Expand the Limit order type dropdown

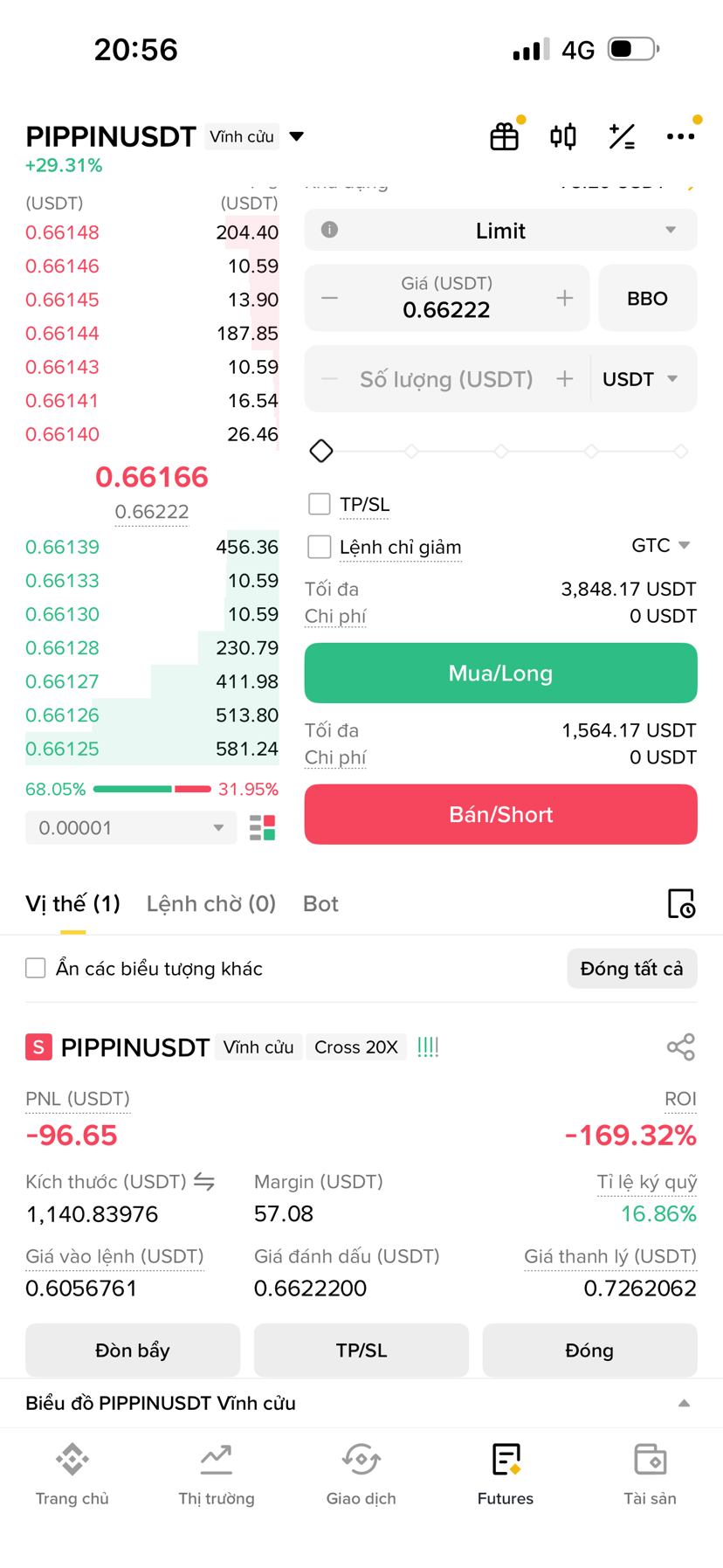point(500,231)
